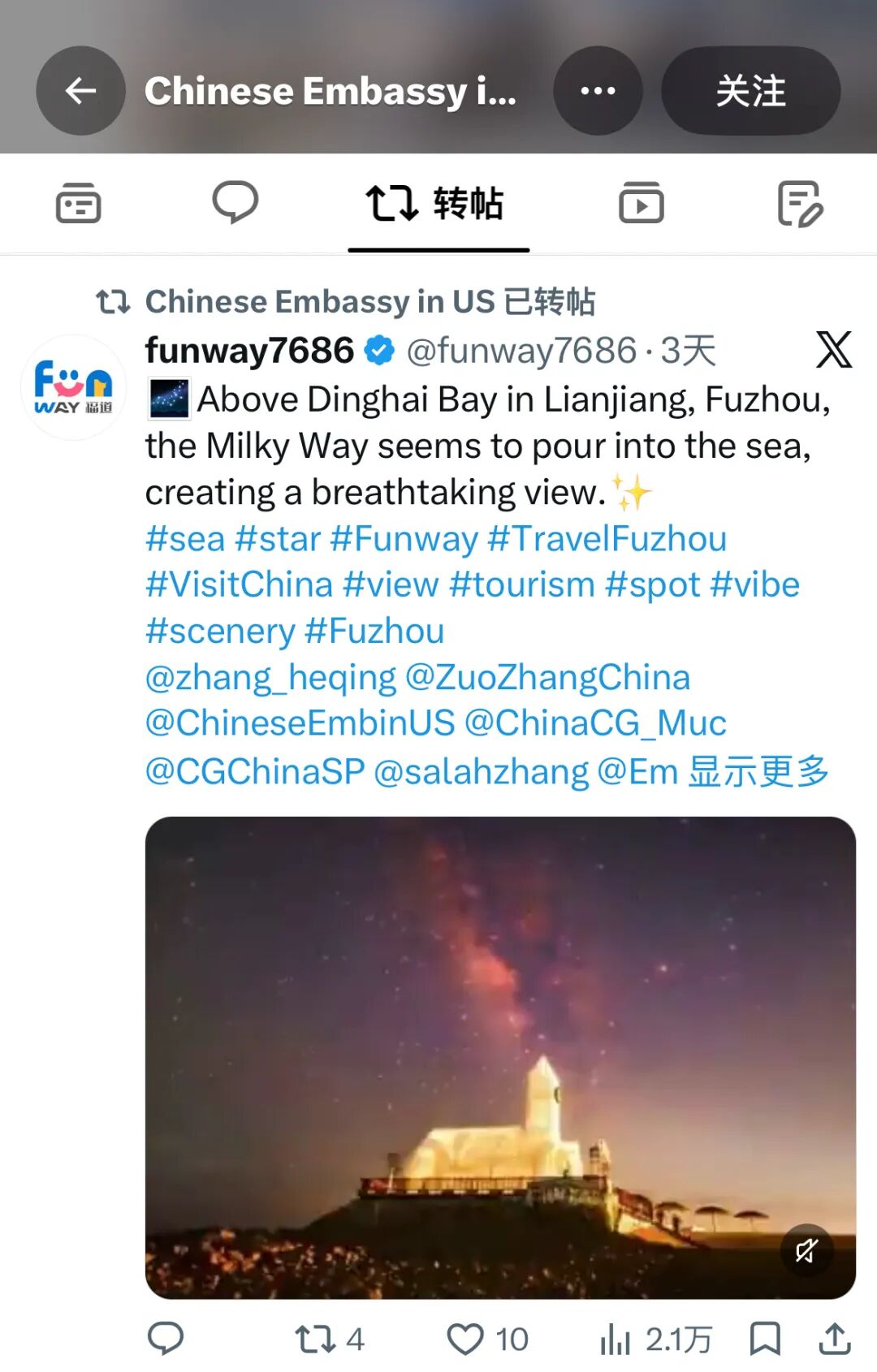Select the 转帖 reposts tab
The height and width of the screenshot is (1372, 877).
pyautogui.click(x=438, y=203)
